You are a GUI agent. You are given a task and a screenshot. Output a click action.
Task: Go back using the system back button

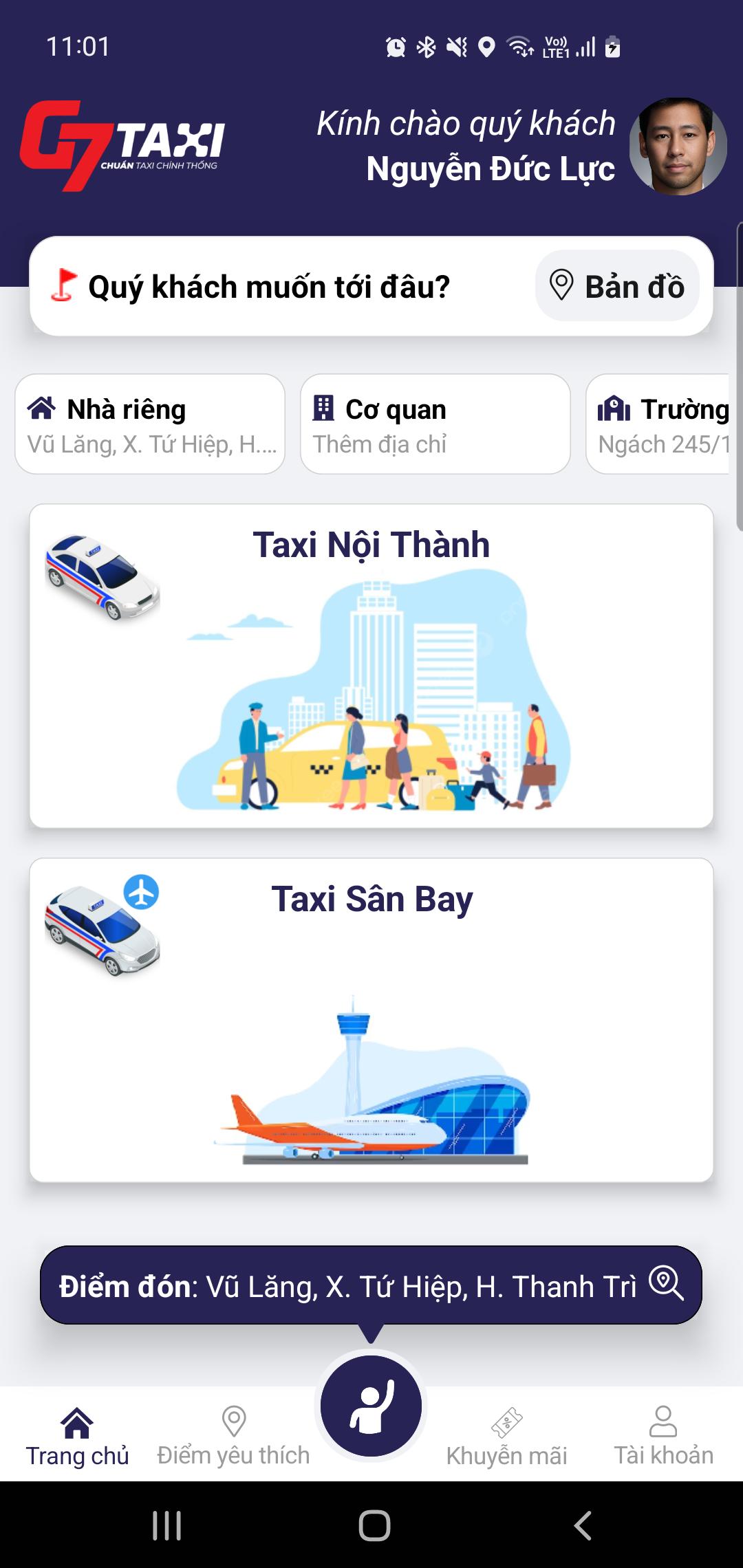(583, 1525)
